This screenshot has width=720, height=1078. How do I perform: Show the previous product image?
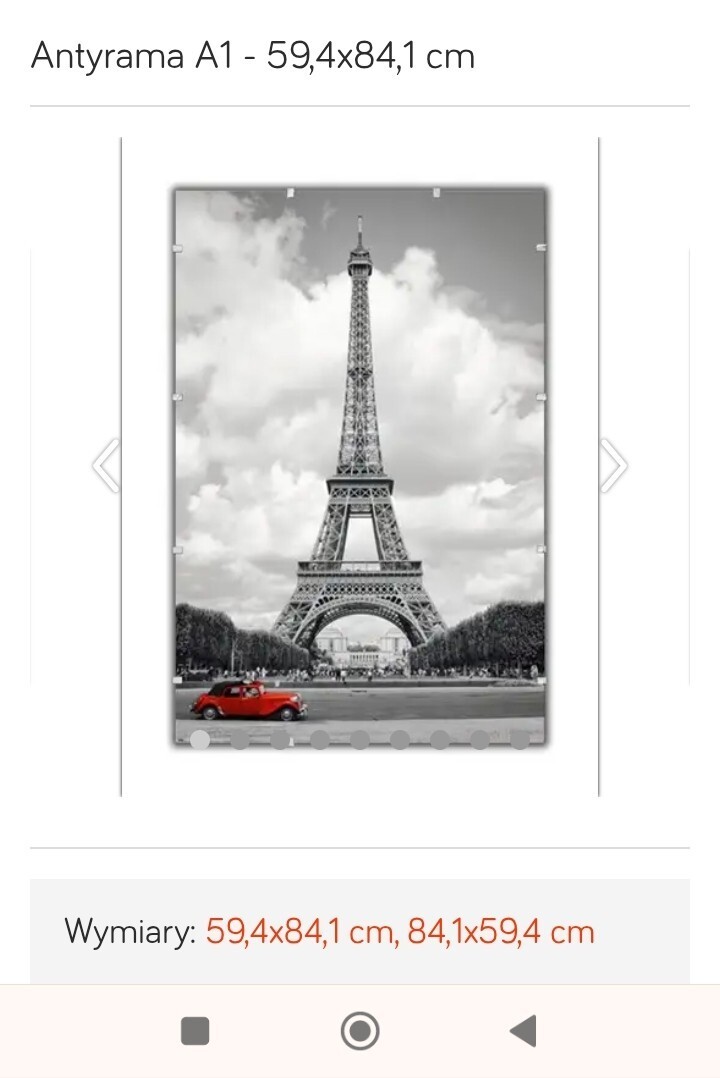tap(106, 466)
